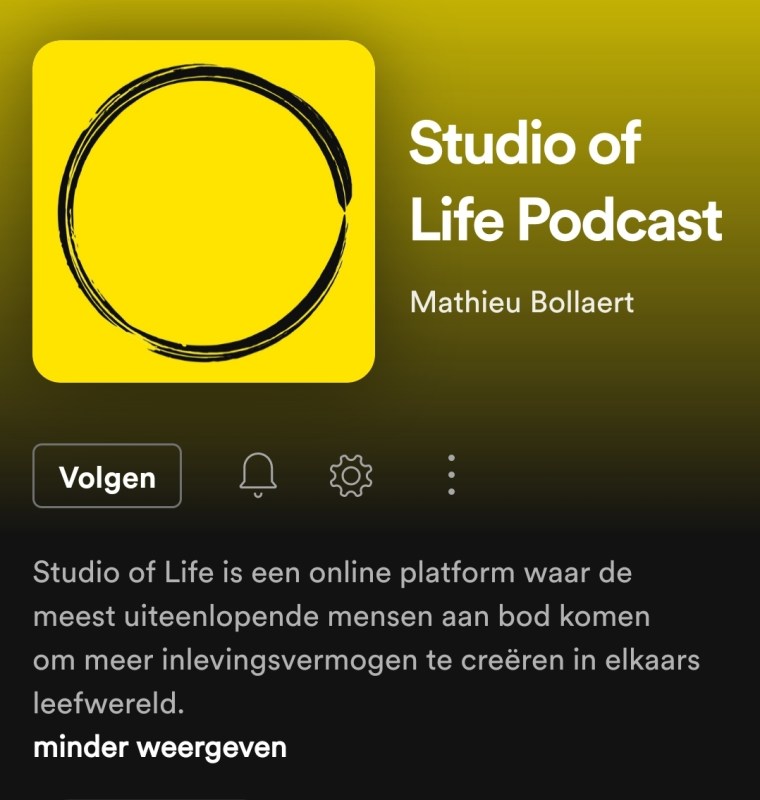Tap the Volgen button to follow podcast

[107, 477]
